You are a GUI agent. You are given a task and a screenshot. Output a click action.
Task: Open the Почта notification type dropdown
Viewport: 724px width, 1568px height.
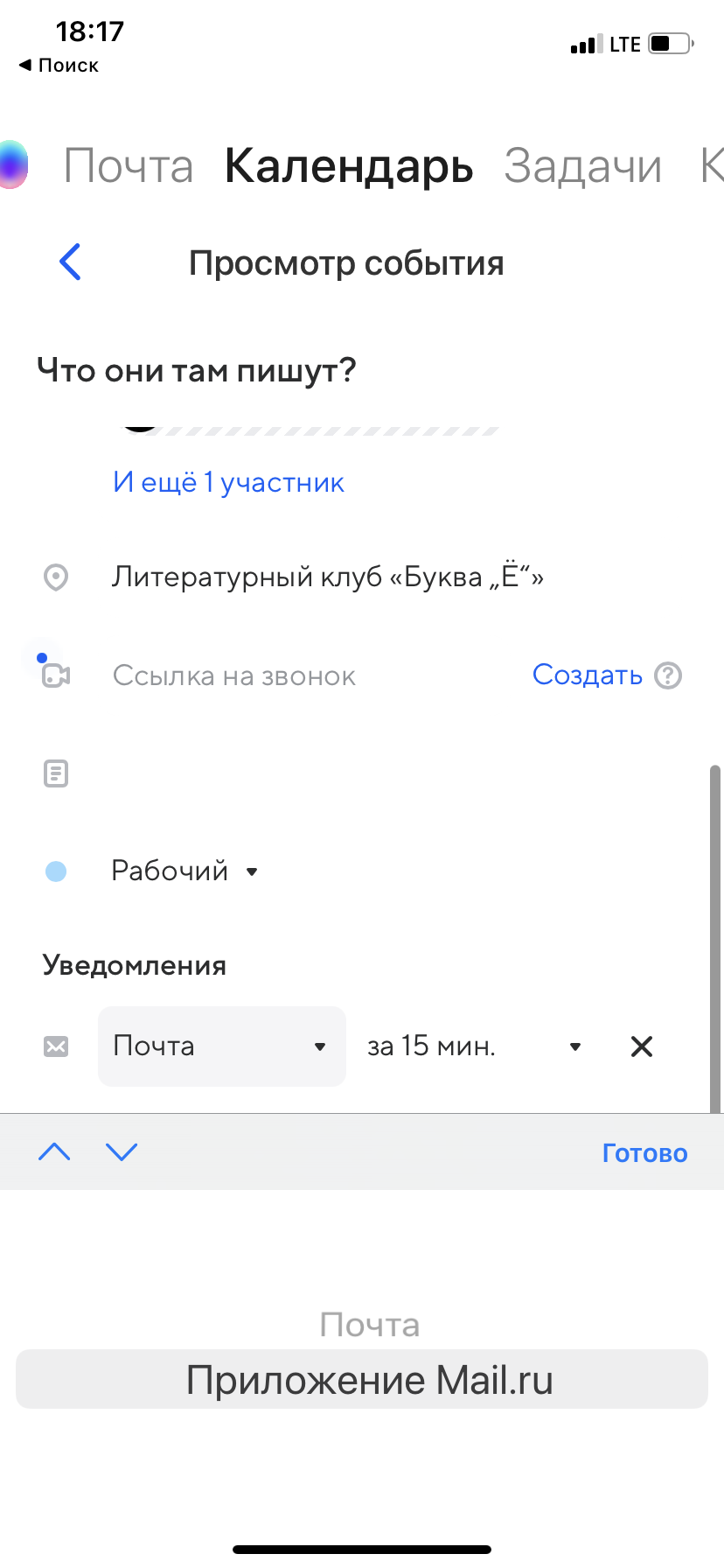pos(222,1046)
